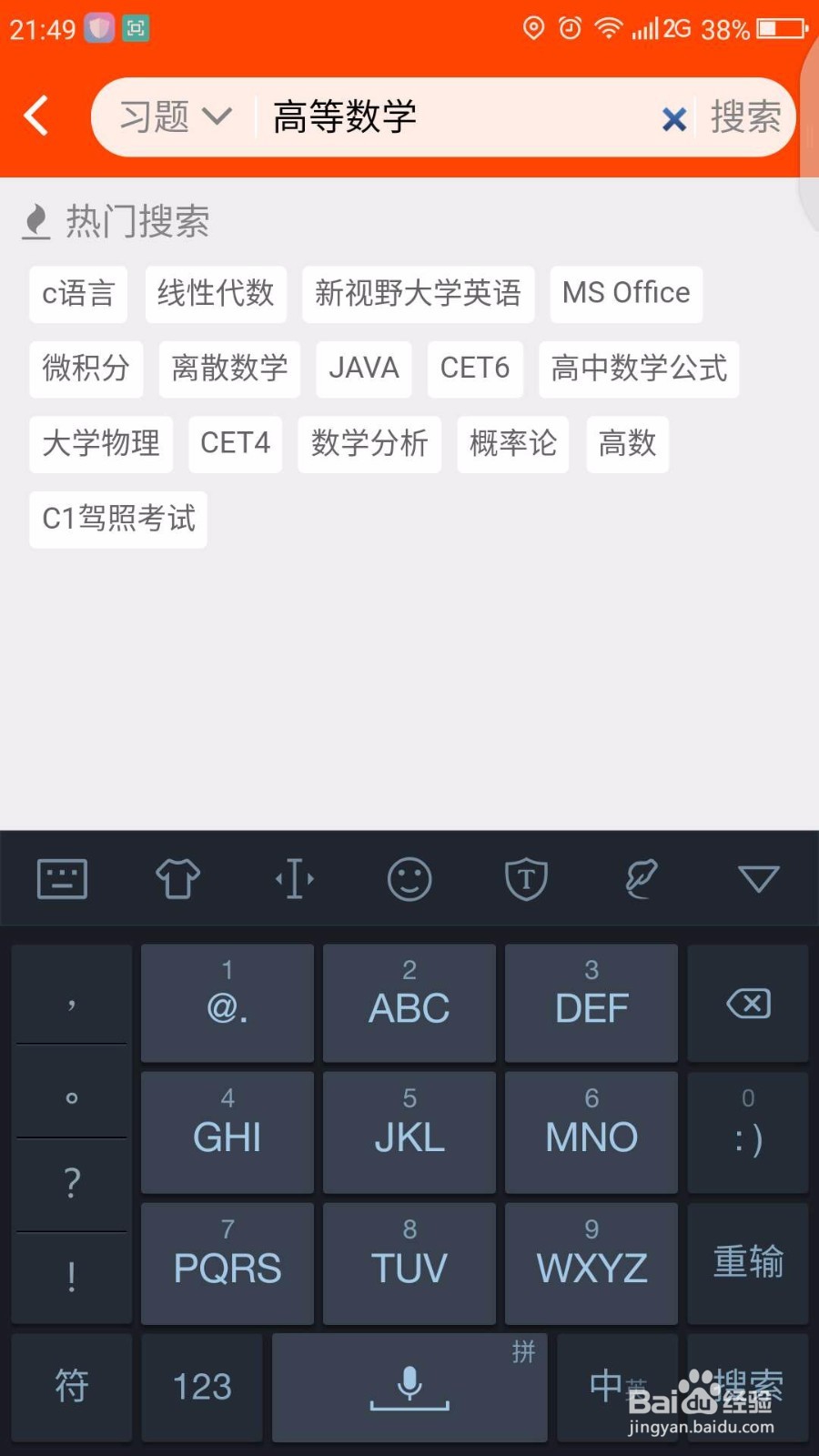Tap the quill handwriting input icon
Image resolution: width=819 pixels, height=1456 pixels.
pyautogui.click(x=642, y=879)
